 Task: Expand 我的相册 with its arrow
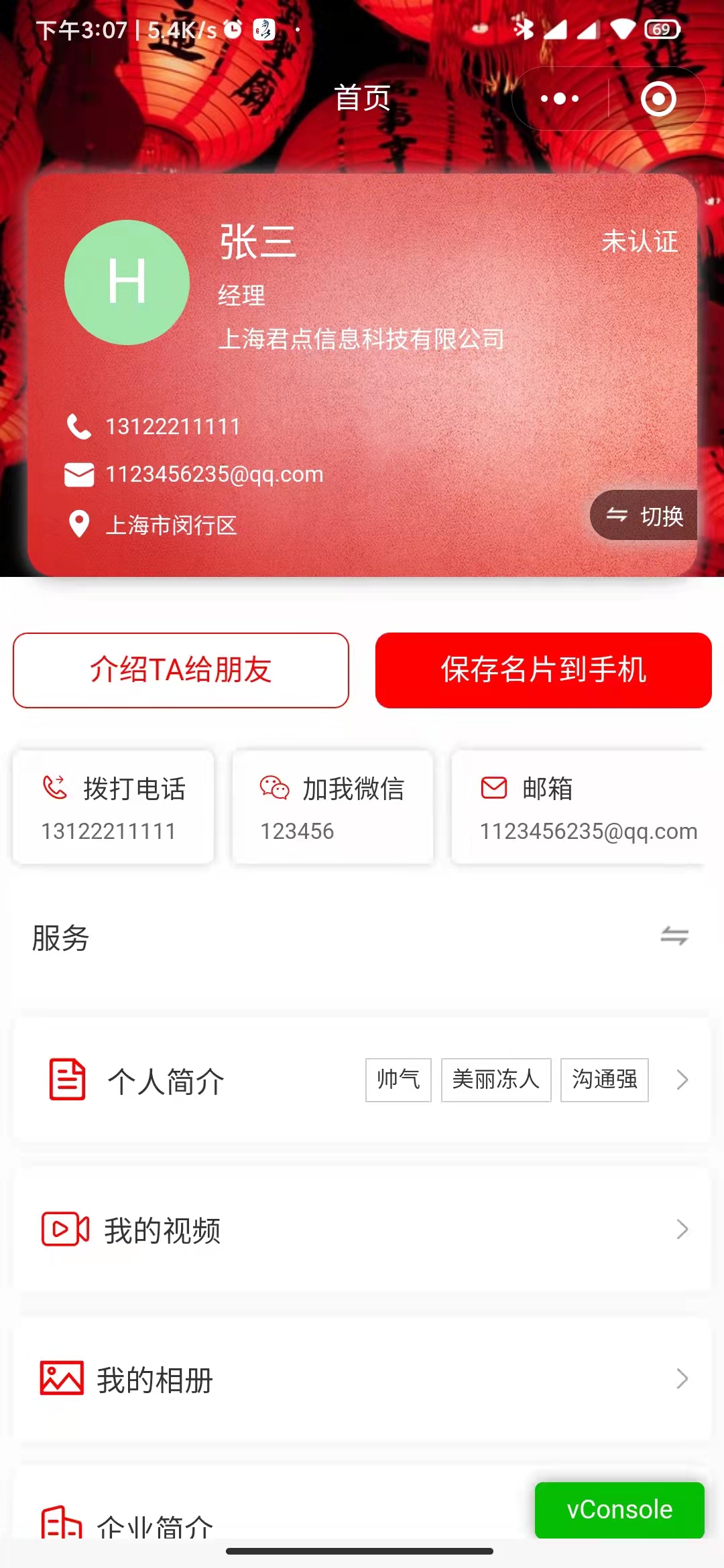coord(682,1380)
